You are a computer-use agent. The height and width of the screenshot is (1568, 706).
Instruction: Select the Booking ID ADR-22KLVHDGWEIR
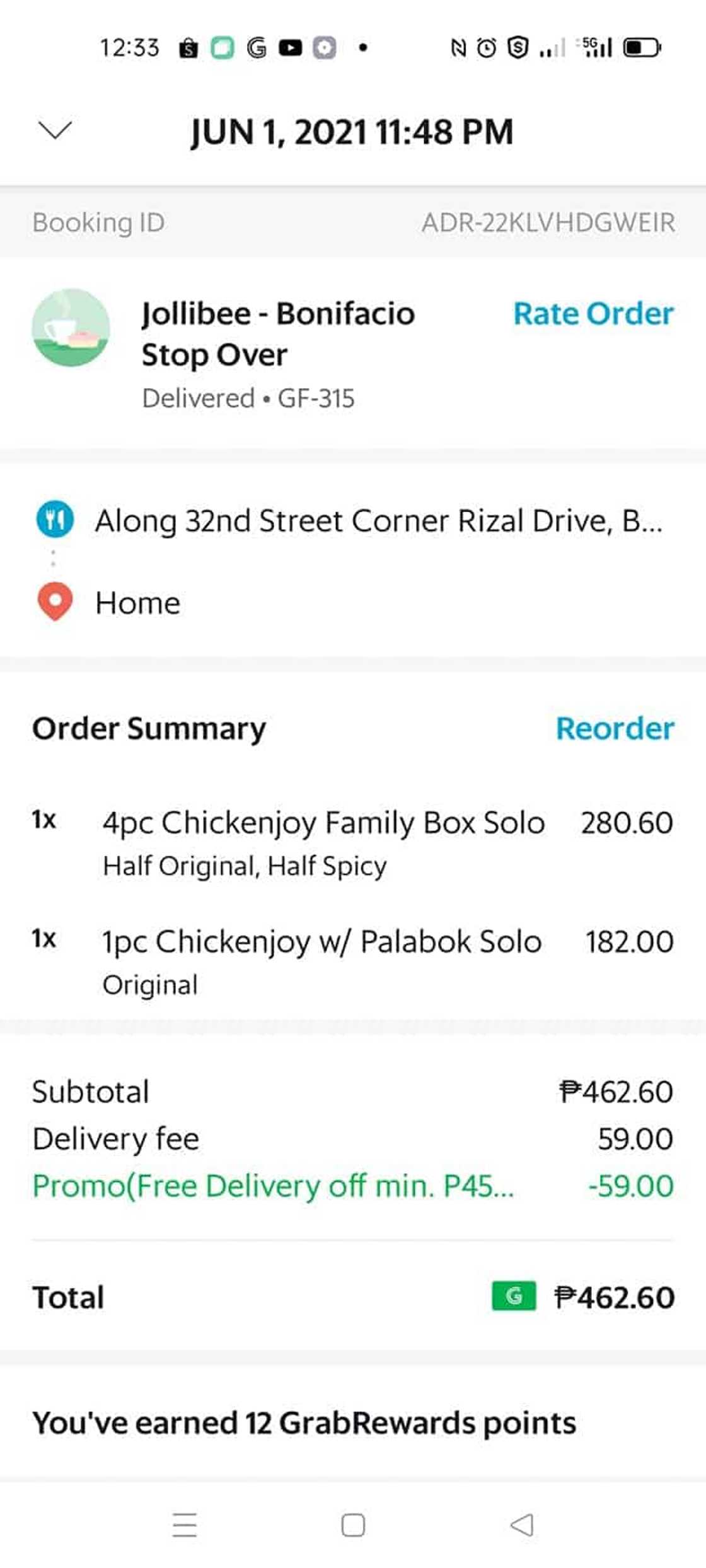coord(548,222)
